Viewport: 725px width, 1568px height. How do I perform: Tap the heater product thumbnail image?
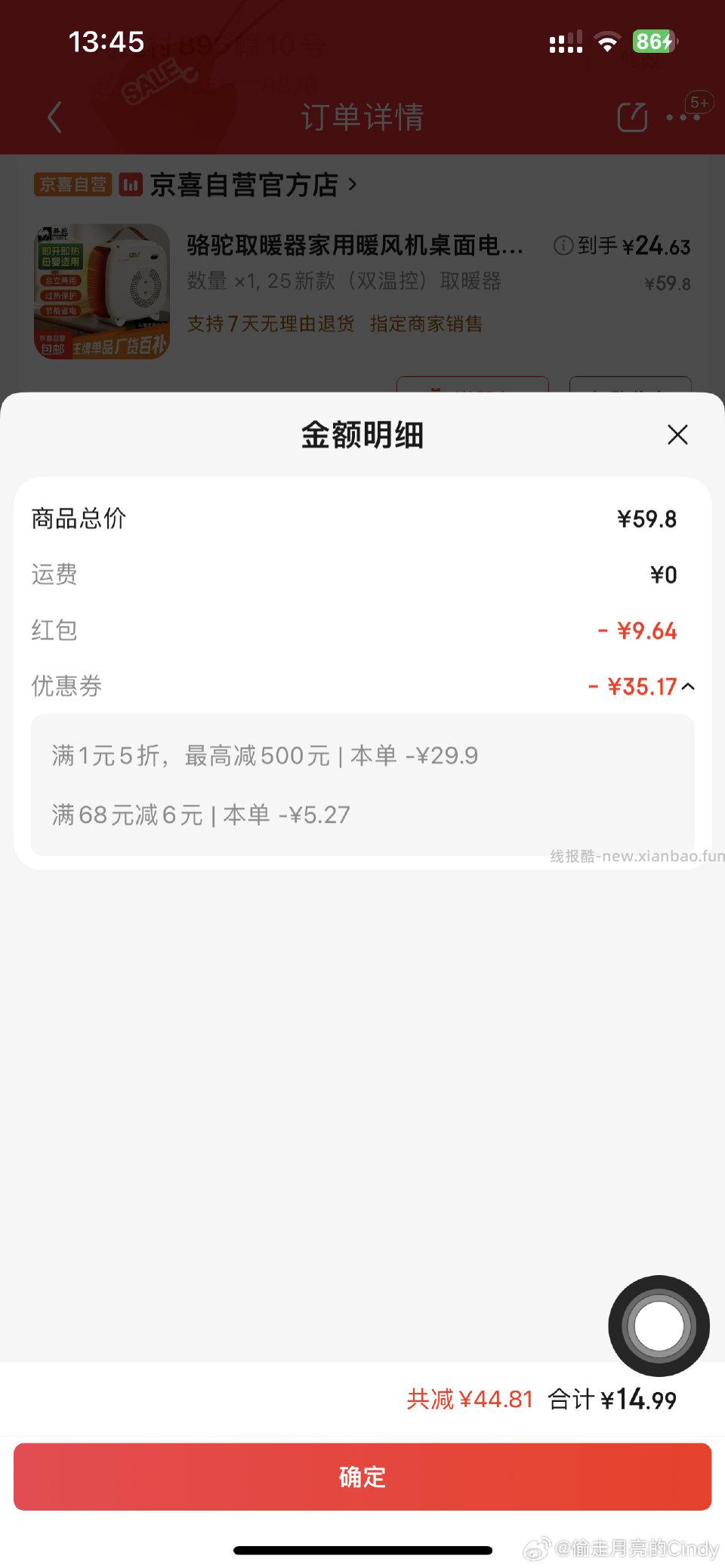pyautogui.click(x=103, y=287)
